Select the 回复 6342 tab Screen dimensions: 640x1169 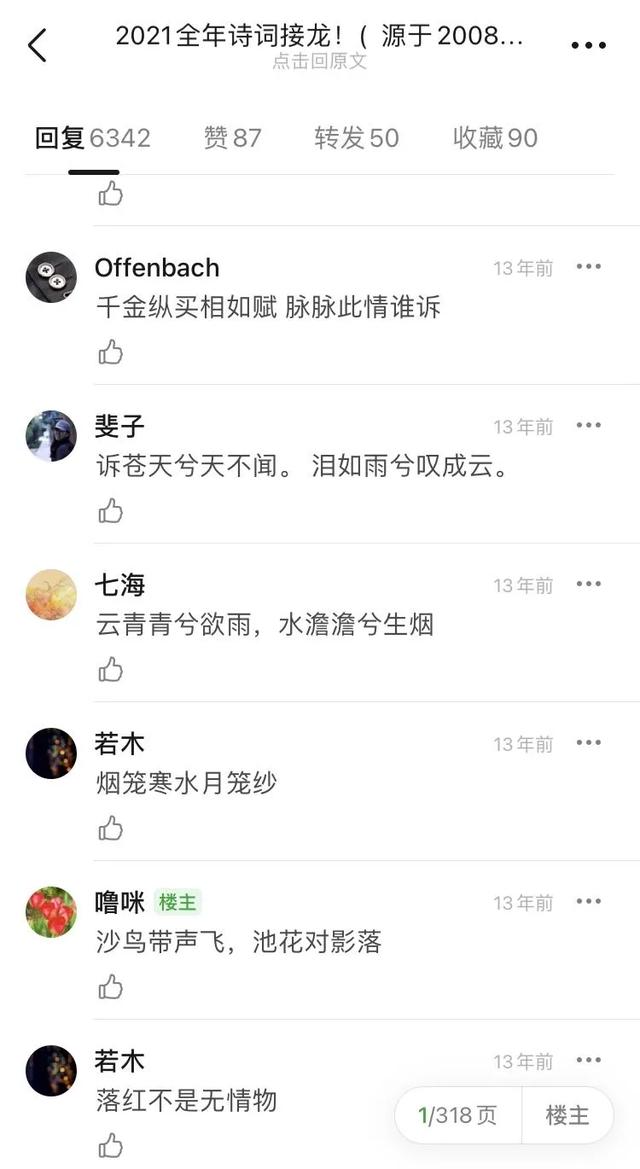pos(93,138)
